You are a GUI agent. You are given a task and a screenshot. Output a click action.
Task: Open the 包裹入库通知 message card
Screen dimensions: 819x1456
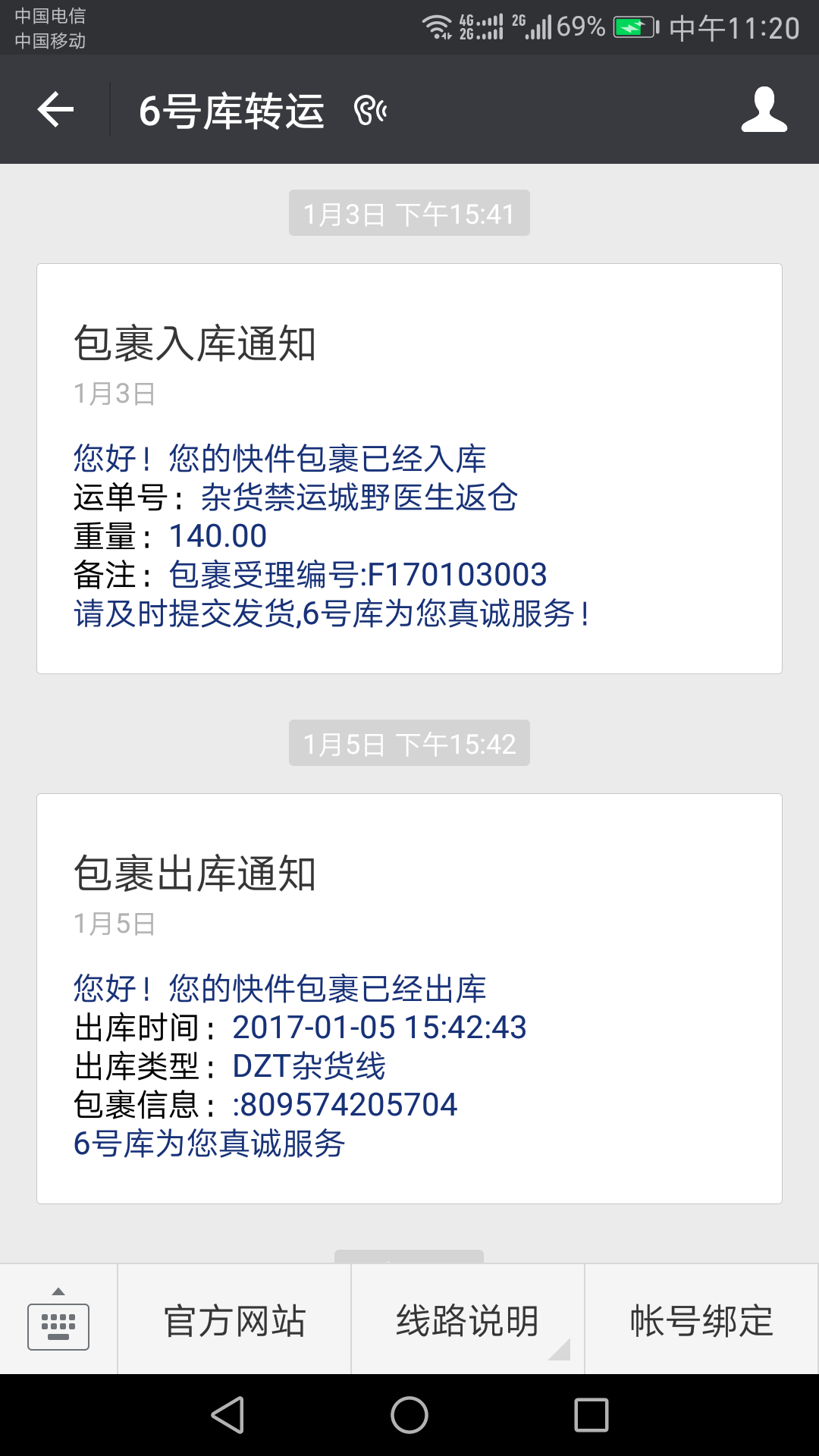tap(409, 469)
